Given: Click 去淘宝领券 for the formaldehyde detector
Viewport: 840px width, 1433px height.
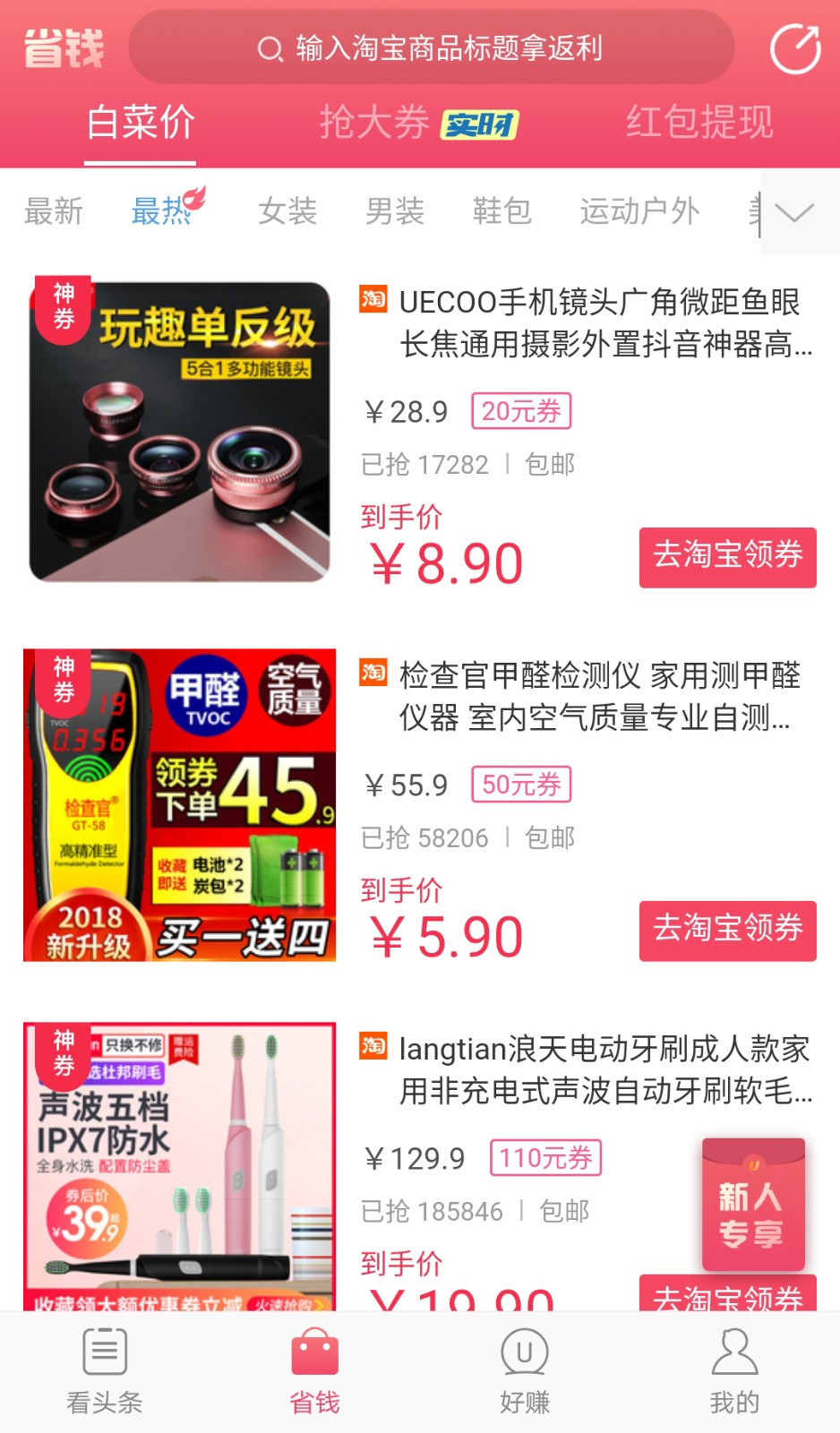Looking at the screenshot, I should click(x=727, y=931).
